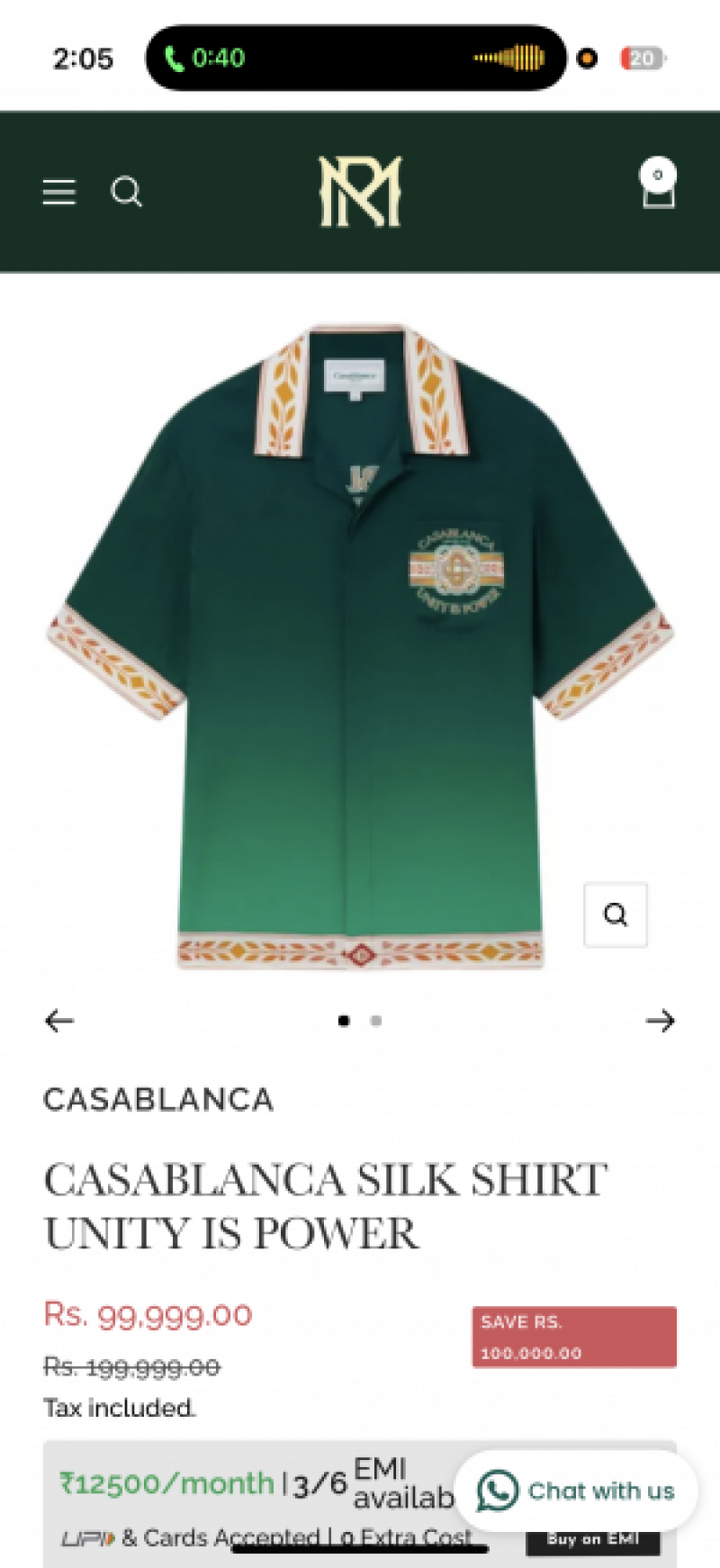Tap Buy on EMI button
Screen dimensions: 720x1568
tap(593, 1541)
